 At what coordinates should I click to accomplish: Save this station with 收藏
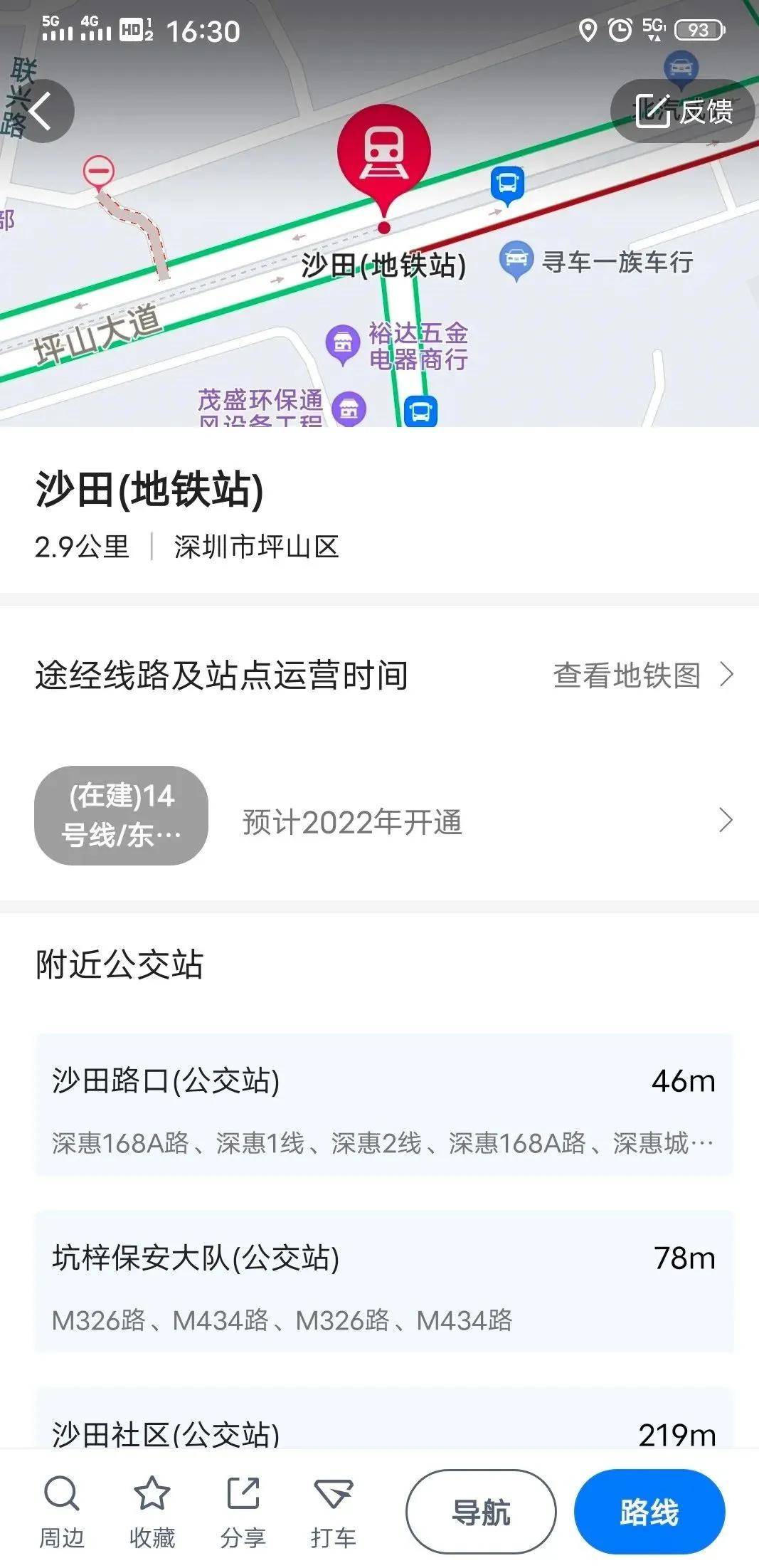[x=152, y=1512]
